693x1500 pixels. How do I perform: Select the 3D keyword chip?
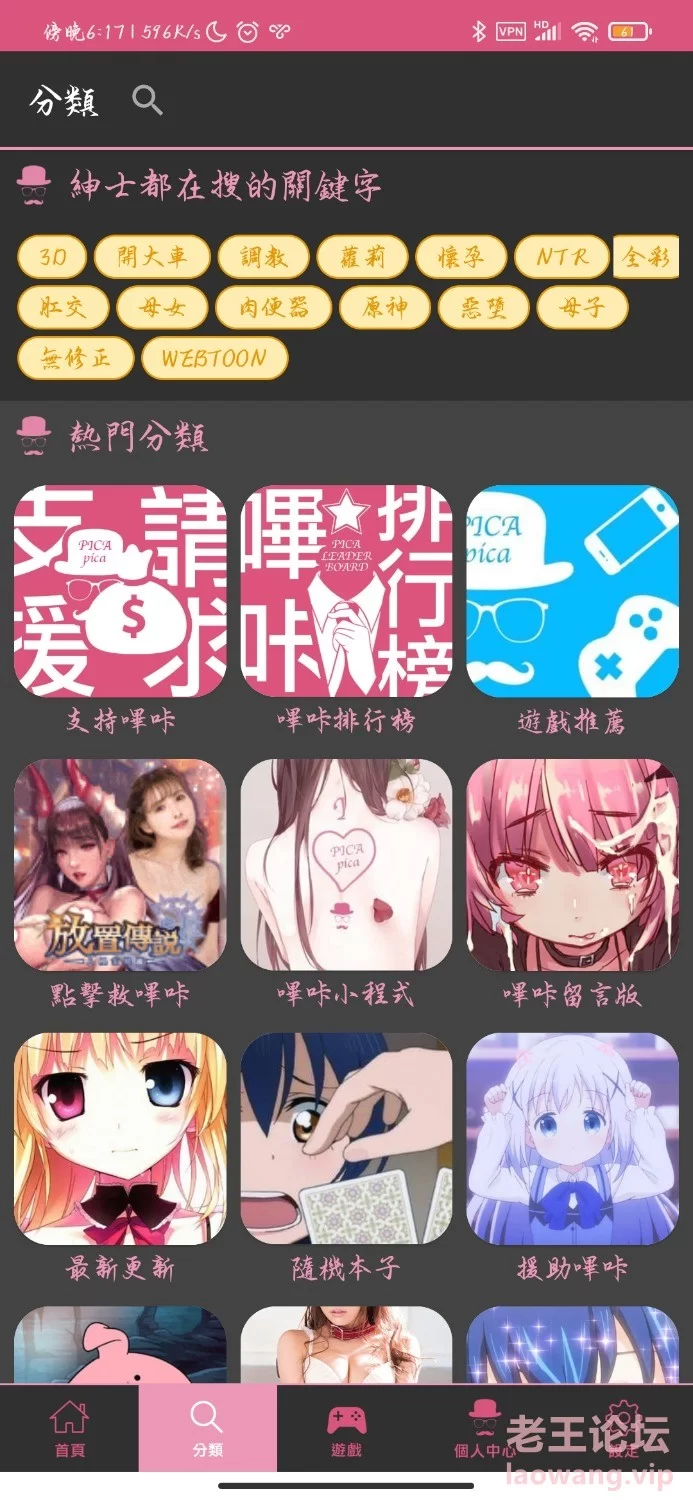point(52,257)
